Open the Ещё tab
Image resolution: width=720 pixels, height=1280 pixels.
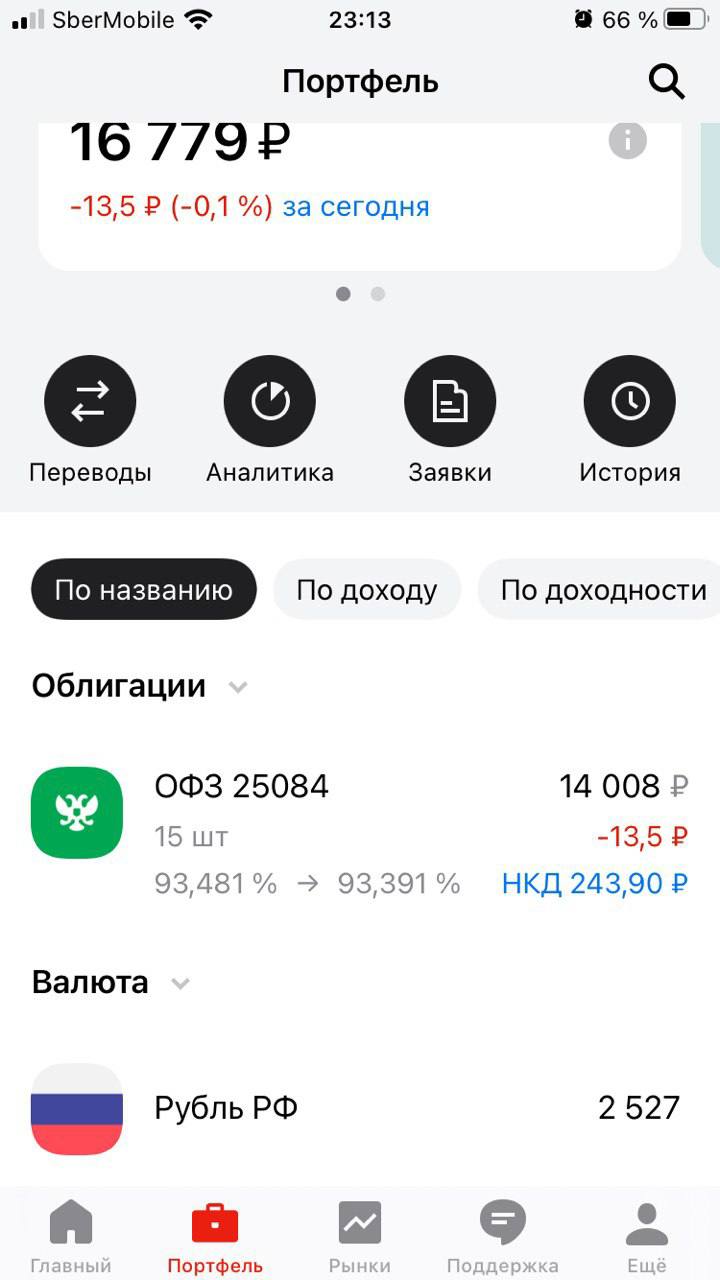647,1237
